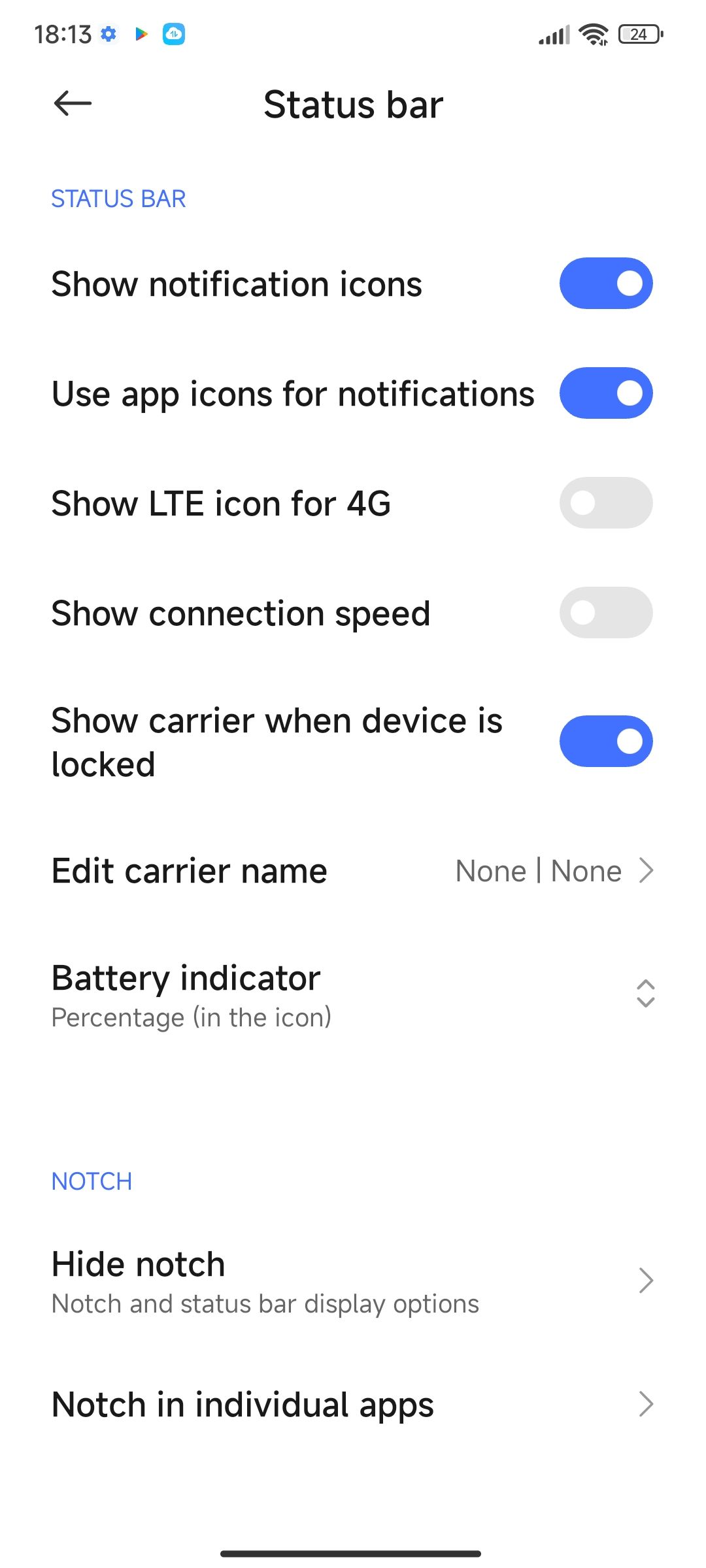Open Hide notch options
The width and height of the screenshot is (706, 1568).
pos(353,1281)
